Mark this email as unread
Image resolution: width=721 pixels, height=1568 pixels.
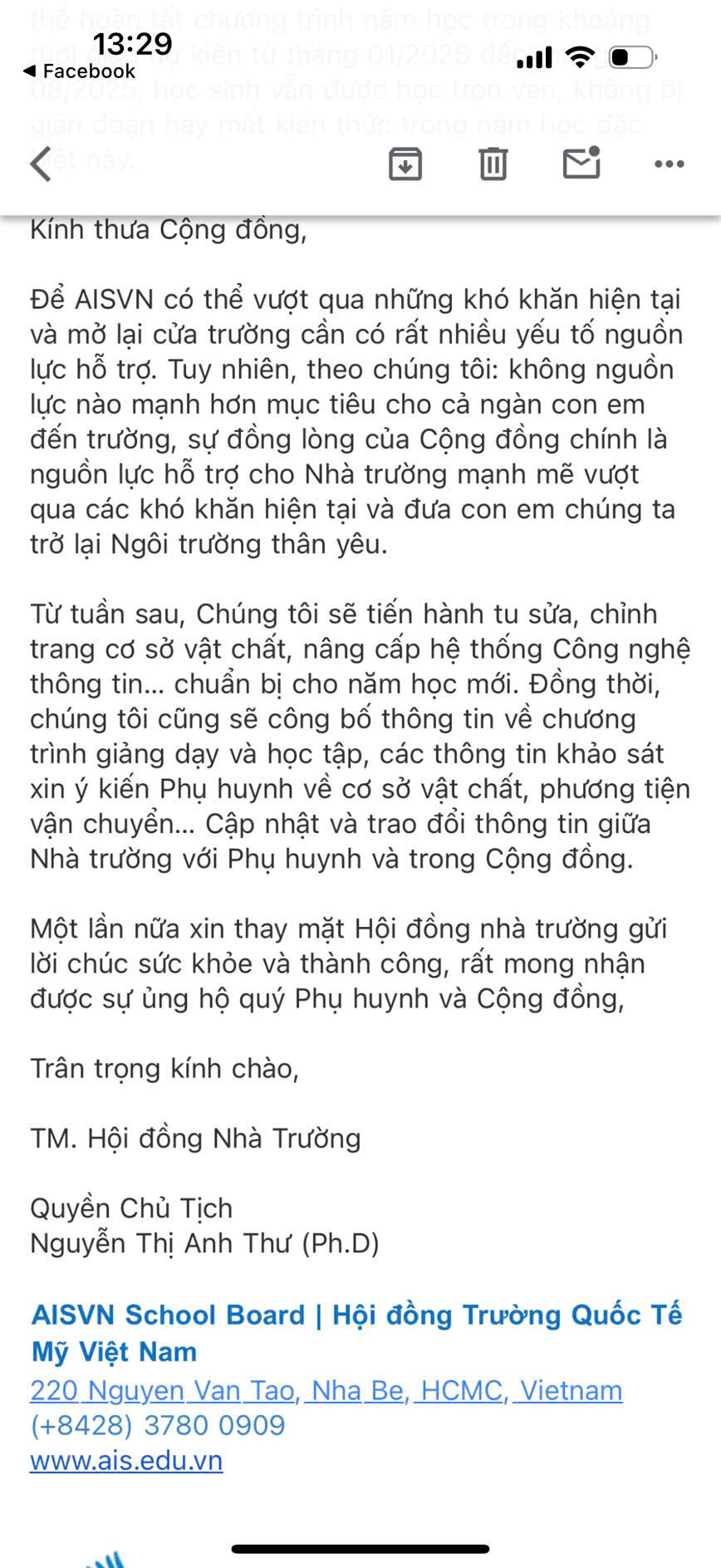click(x=581, y=162)
